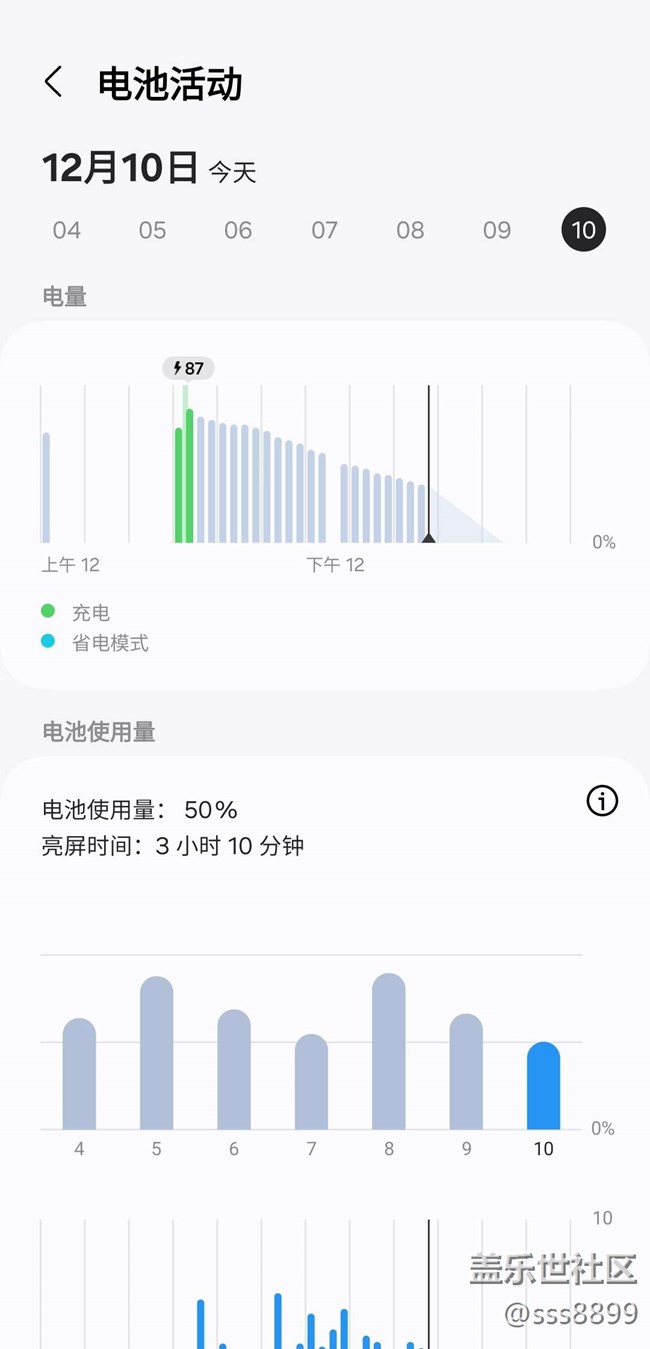Select today's date 10

click(x=583, y=230)
